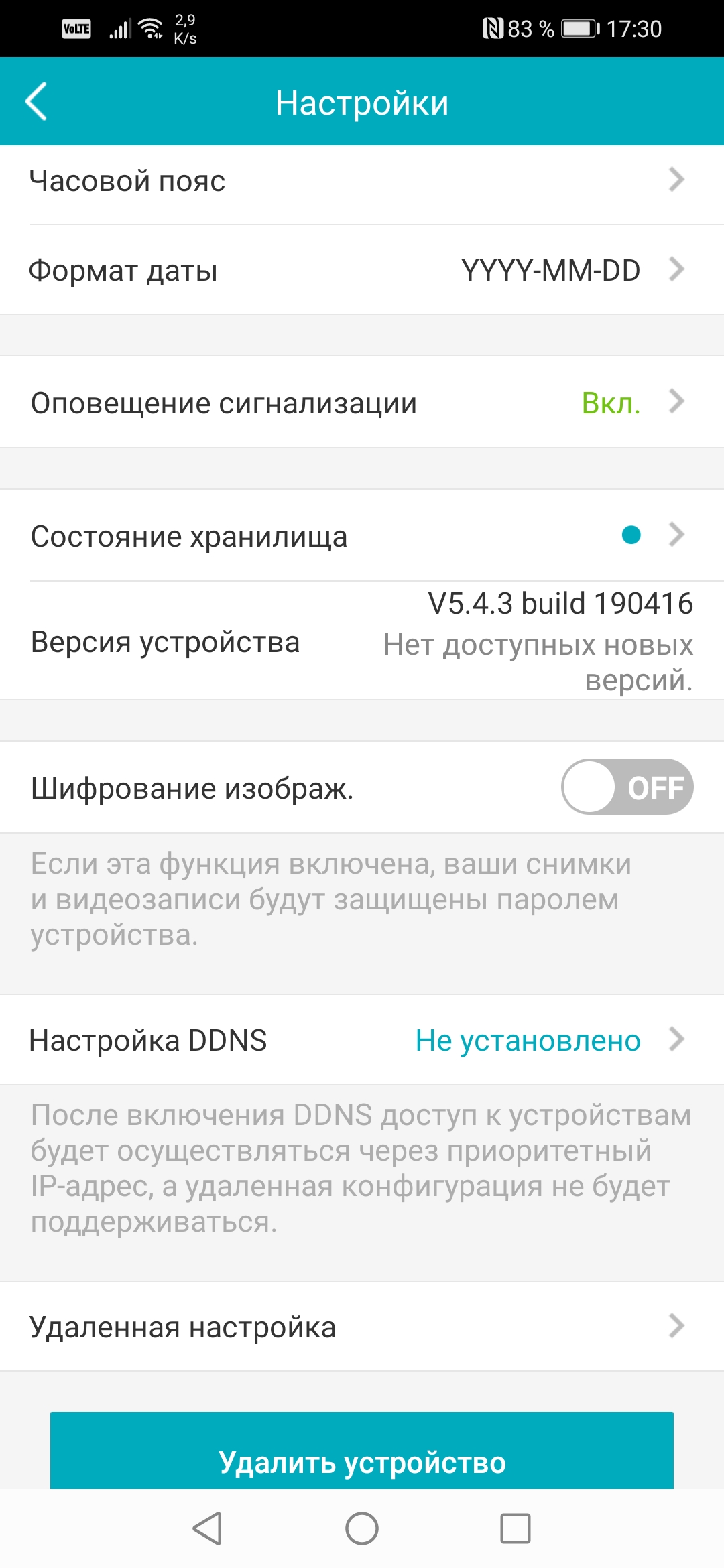Open Оповещение сигнализации settings
The image size is (724, 1568).
click(x=362, y=403)
